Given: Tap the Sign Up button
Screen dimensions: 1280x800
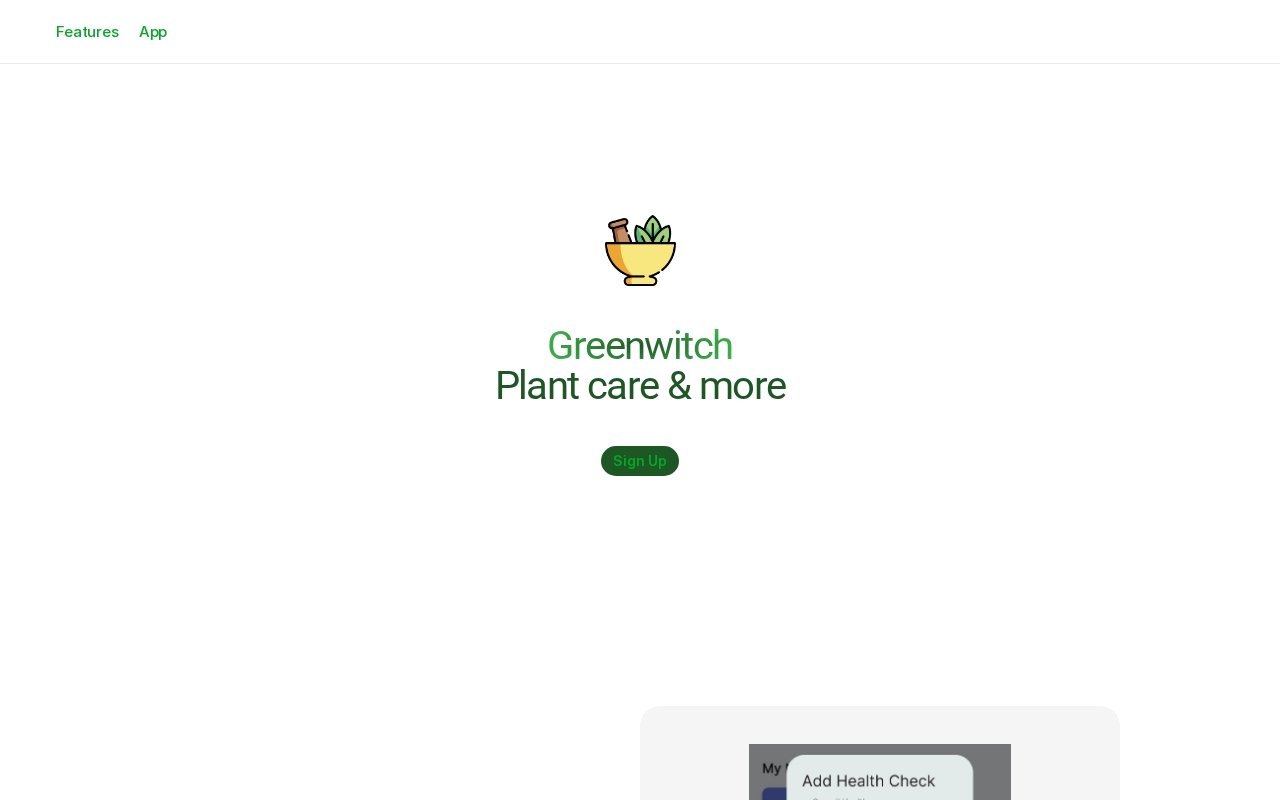Looking at the screenshot, I should pos(640,461).
